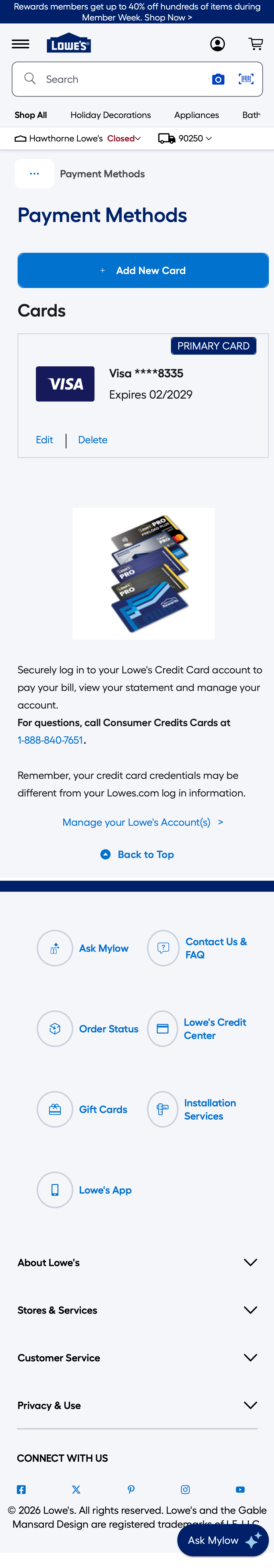View the shopping cart

coord(256,44)
